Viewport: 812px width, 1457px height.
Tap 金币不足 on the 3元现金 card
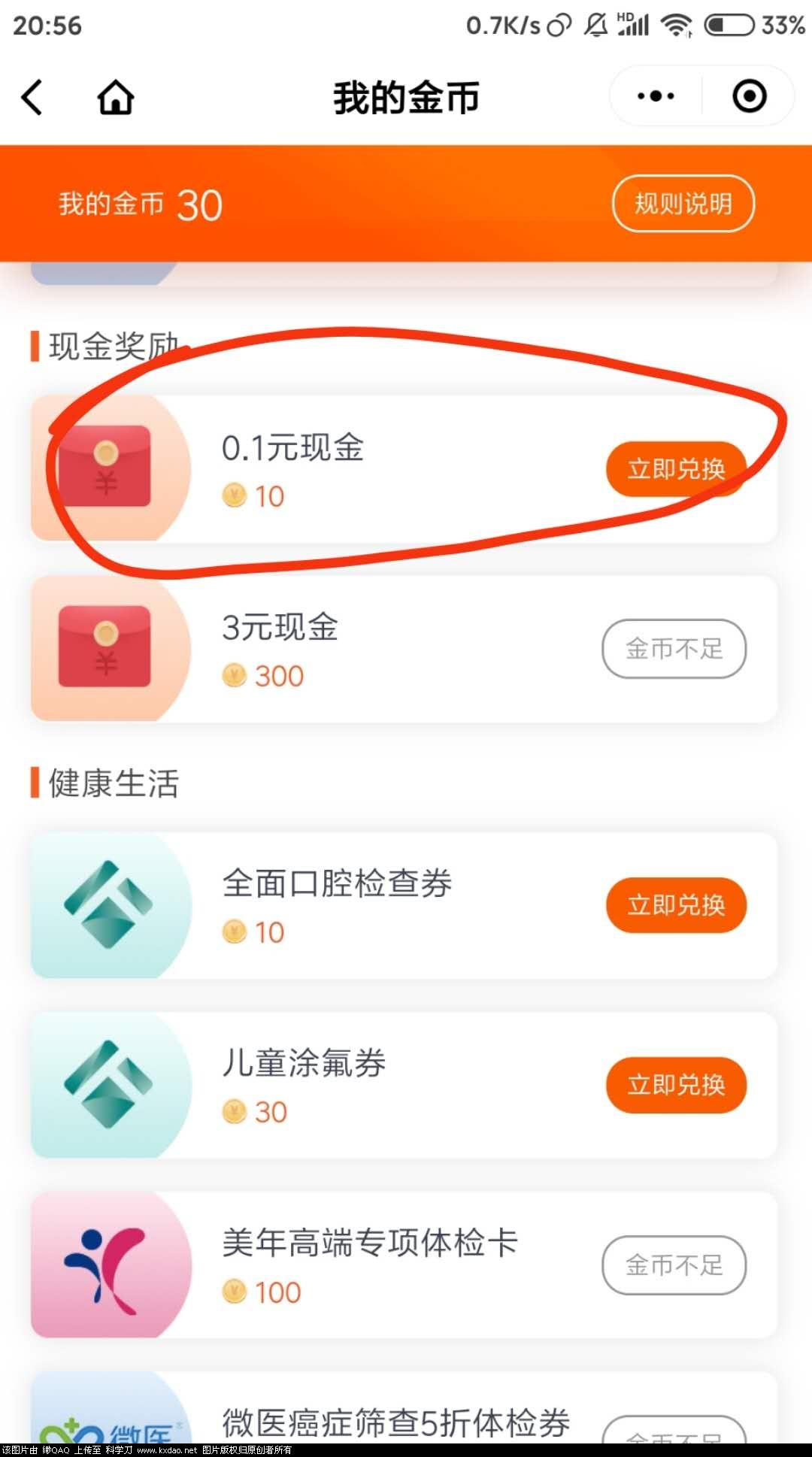pos(674,649)
